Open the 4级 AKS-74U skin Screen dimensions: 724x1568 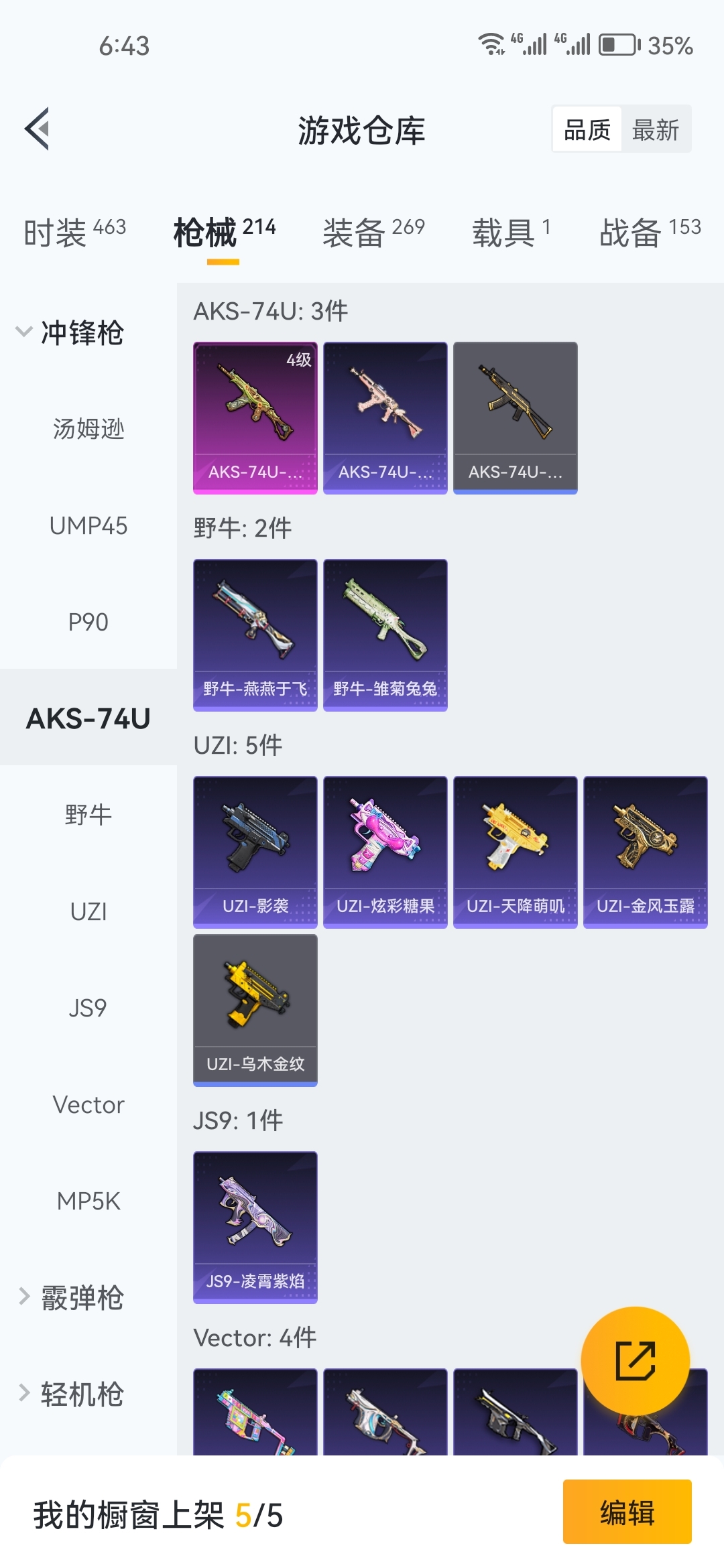tap(255, 417)
